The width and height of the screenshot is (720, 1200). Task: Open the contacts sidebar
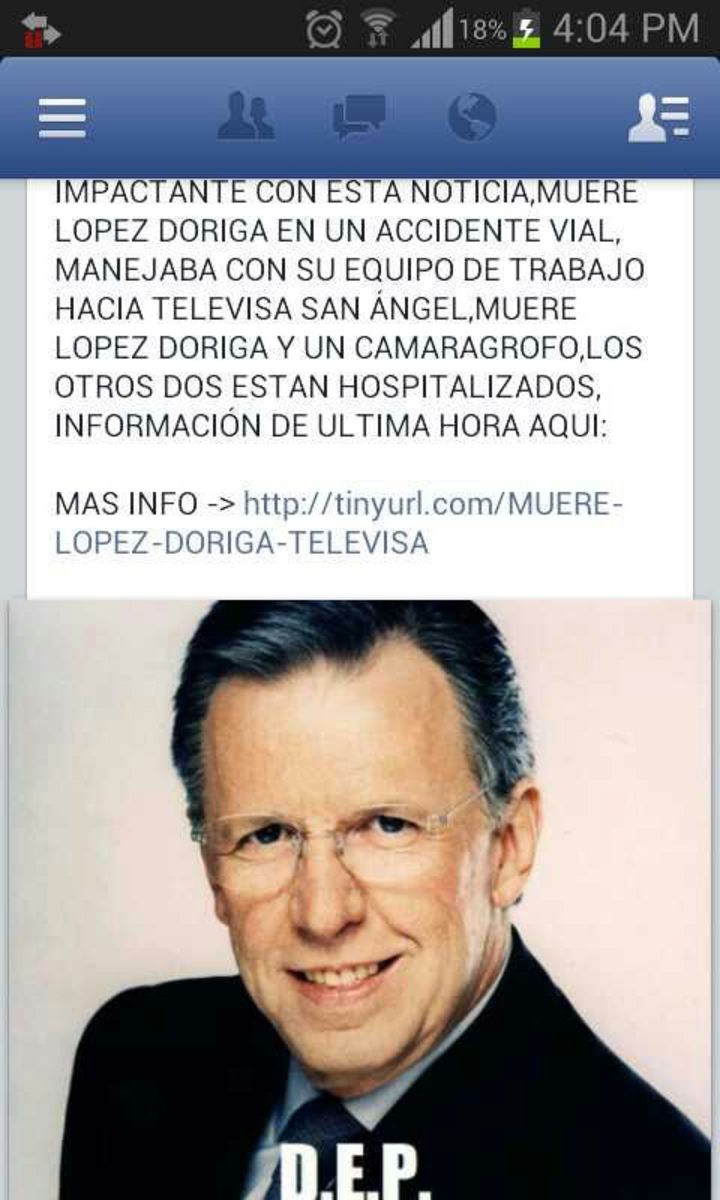(658, 119)
